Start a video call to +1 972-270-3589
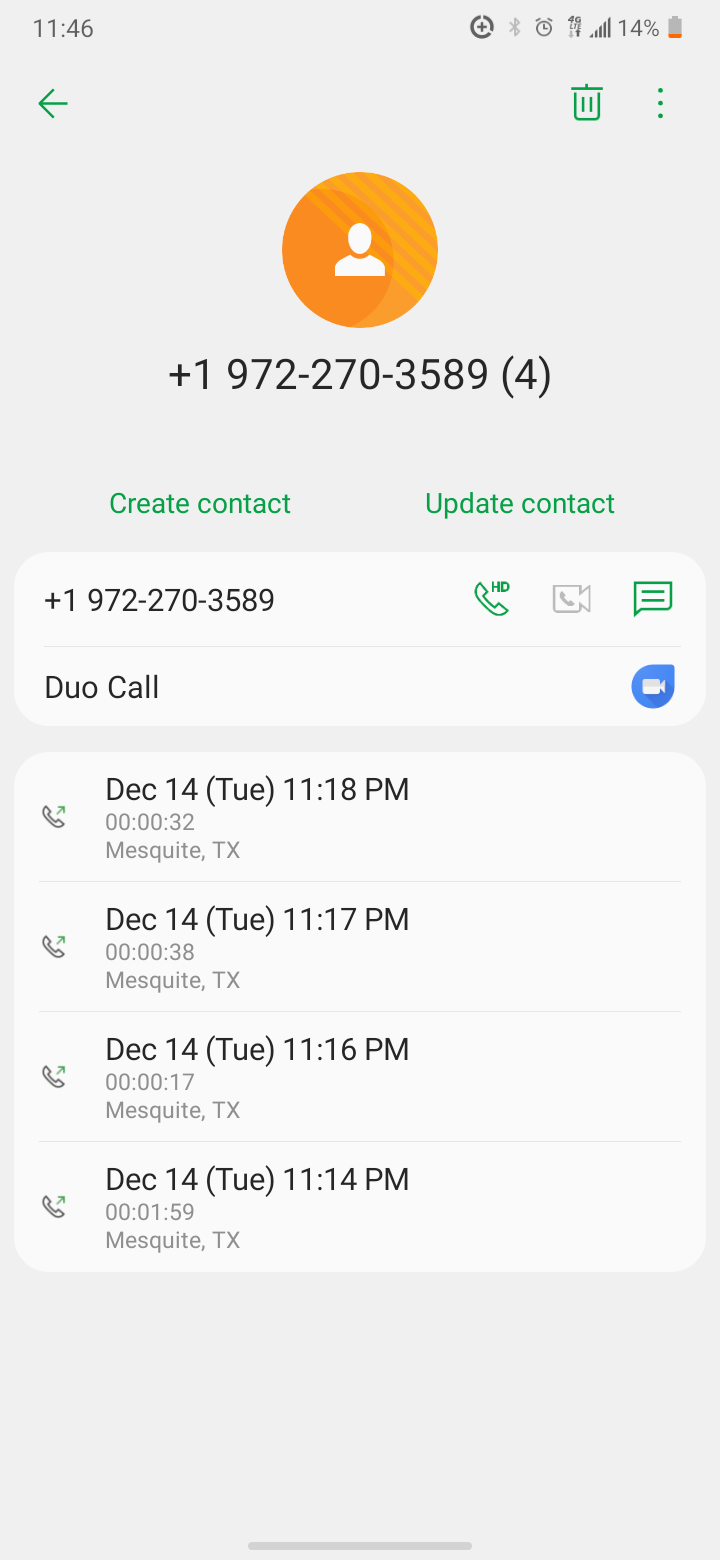 click(572, 599)
